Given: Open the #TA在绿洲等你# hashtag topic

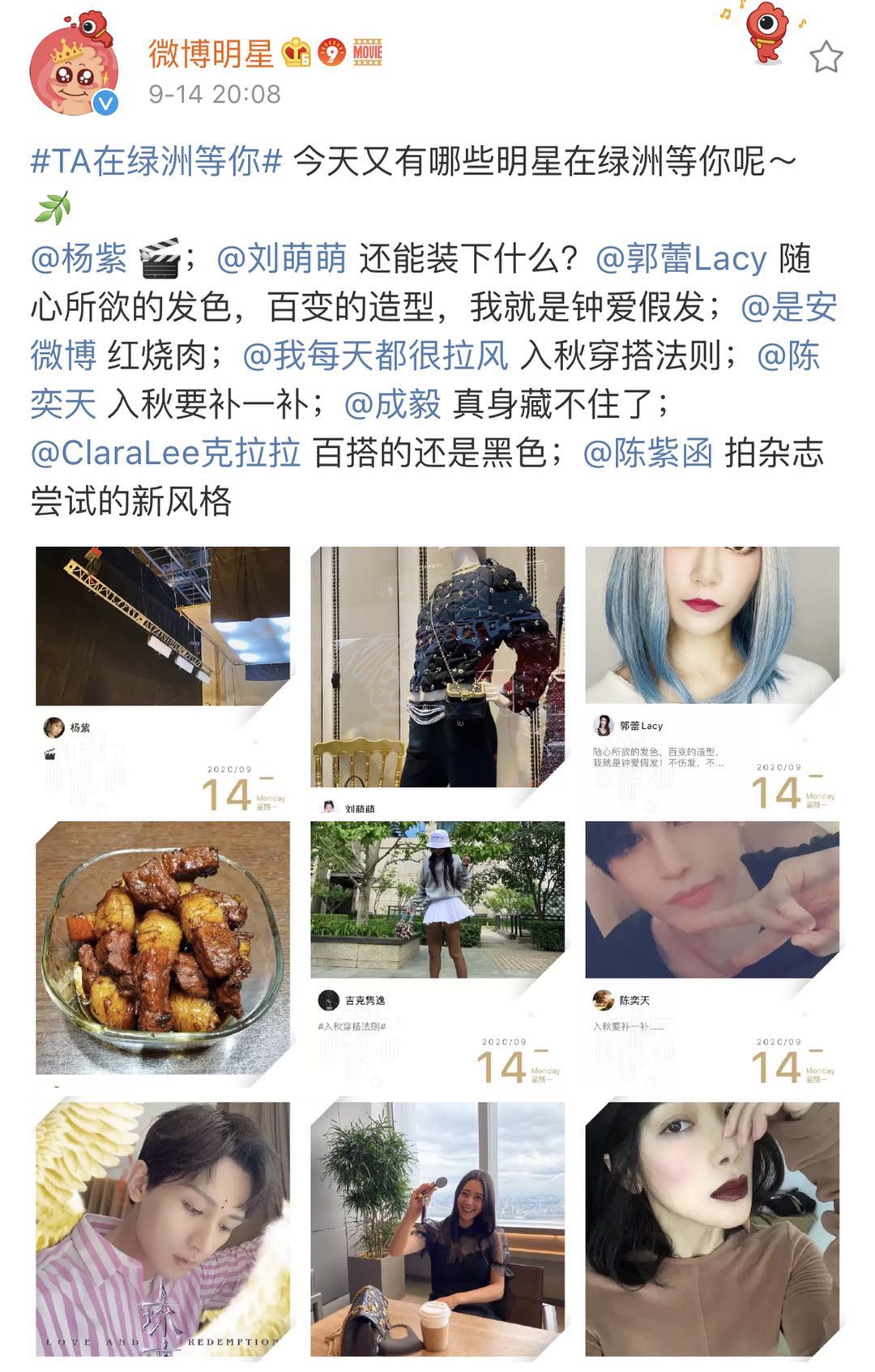Looking at the screenshot, I should click(x=156, y=161).
